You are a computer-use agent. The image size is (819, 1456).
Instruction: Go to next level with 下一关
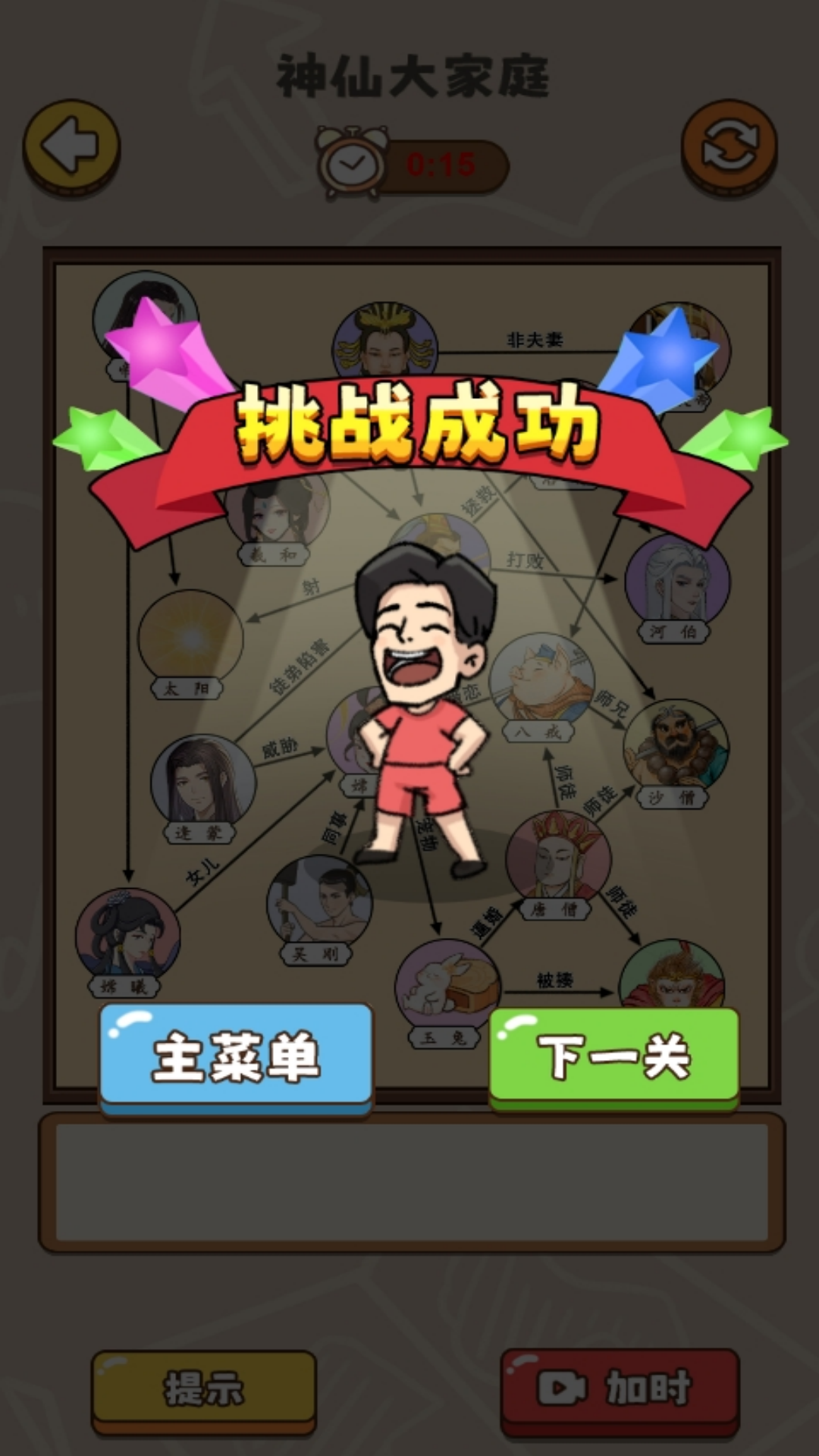pos(614,1056)
